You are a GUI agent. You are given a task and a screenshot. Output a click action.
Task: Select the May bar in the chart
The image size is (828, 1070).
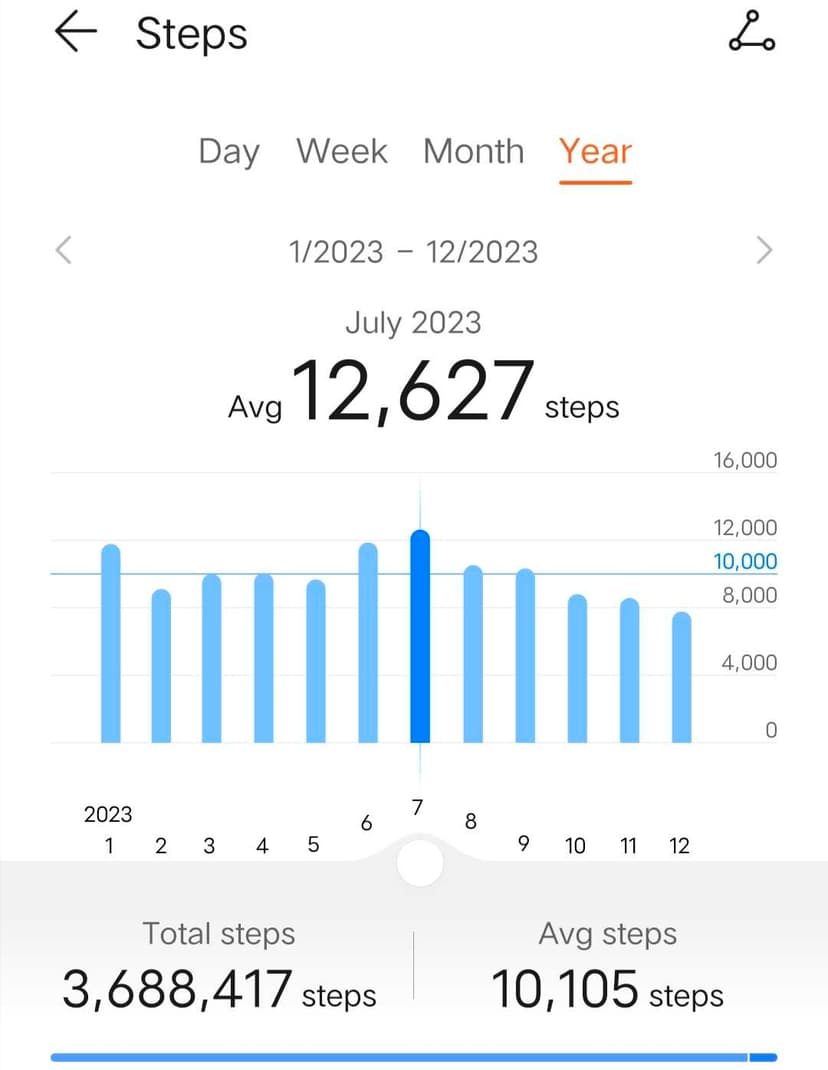click(316, 661)
